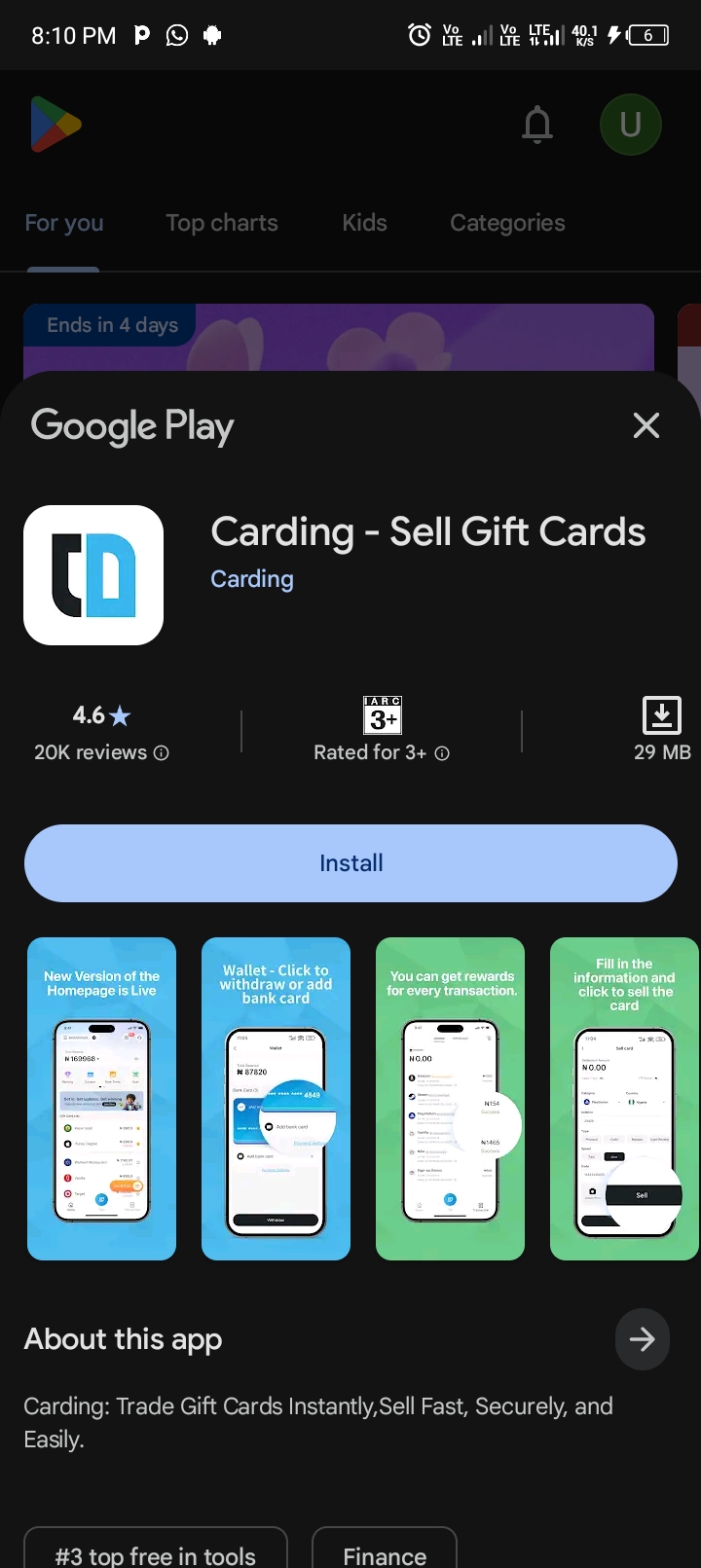Screen dimensions: 701x1568
Task: Open 'Wallet - Click to withdraw' screenshot
Action: (276, 1098)
